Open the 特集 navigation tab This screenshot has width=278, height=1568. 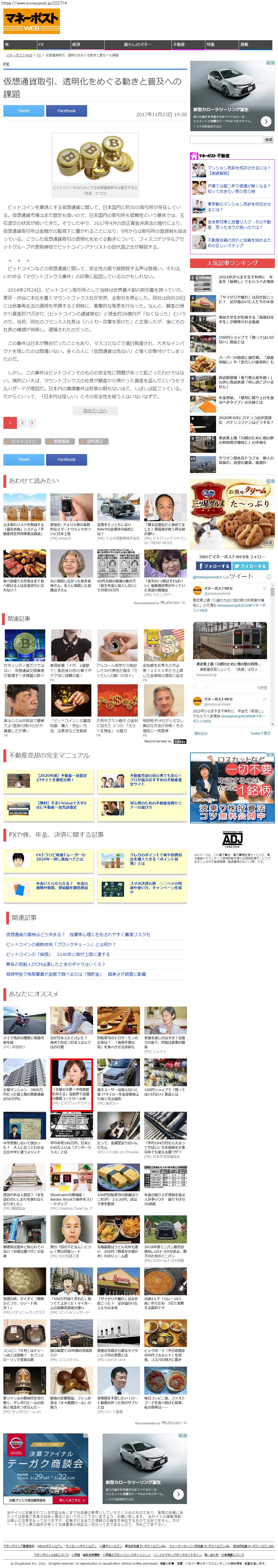pyautogui.click(x=210, y=44)
